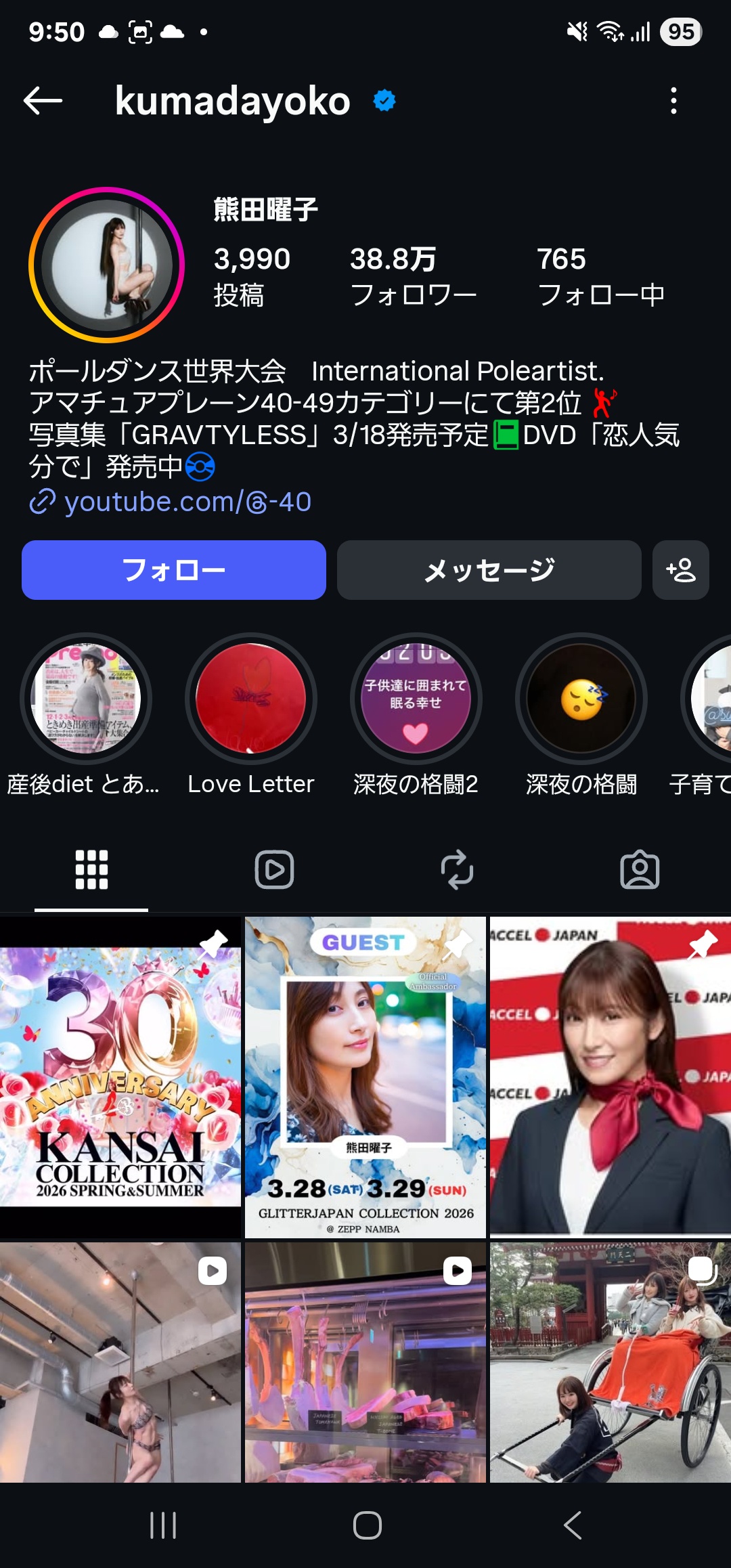The image size is (731, 1568).
Task: Switch to the reposts tab
Action: [x=457, y=869]
